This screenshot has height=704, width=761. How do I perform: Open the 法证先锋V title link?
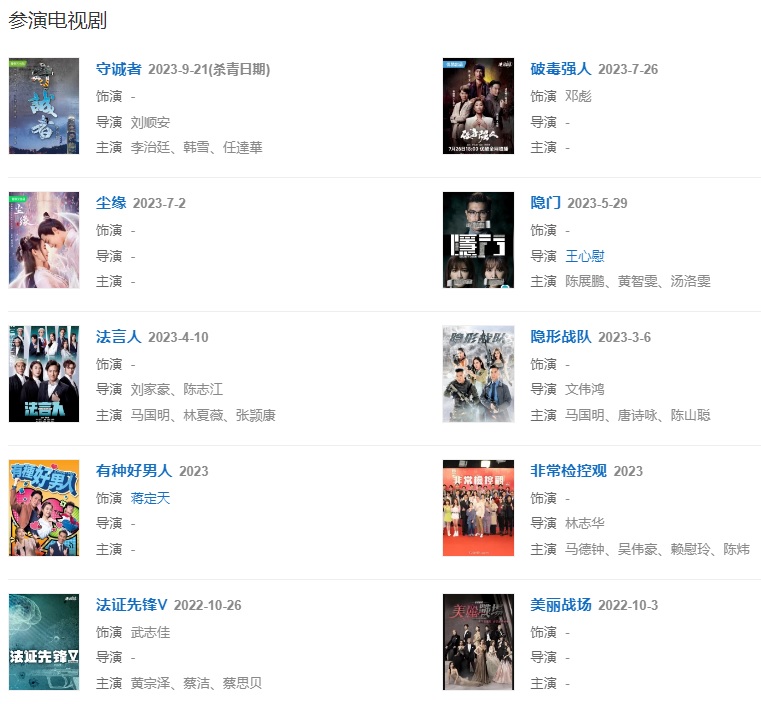[x=131, y=605]
